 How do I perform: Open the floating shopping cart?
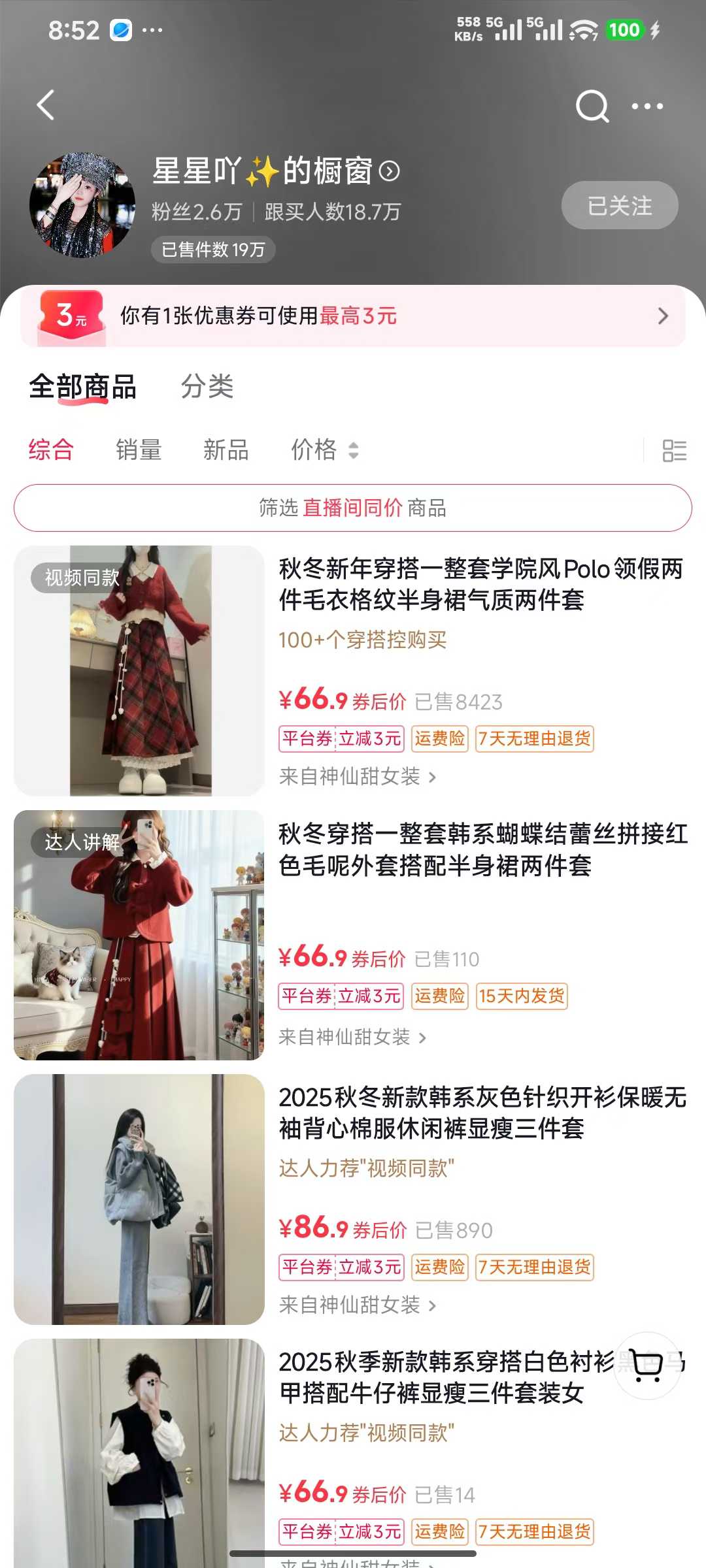(647, 1365)
